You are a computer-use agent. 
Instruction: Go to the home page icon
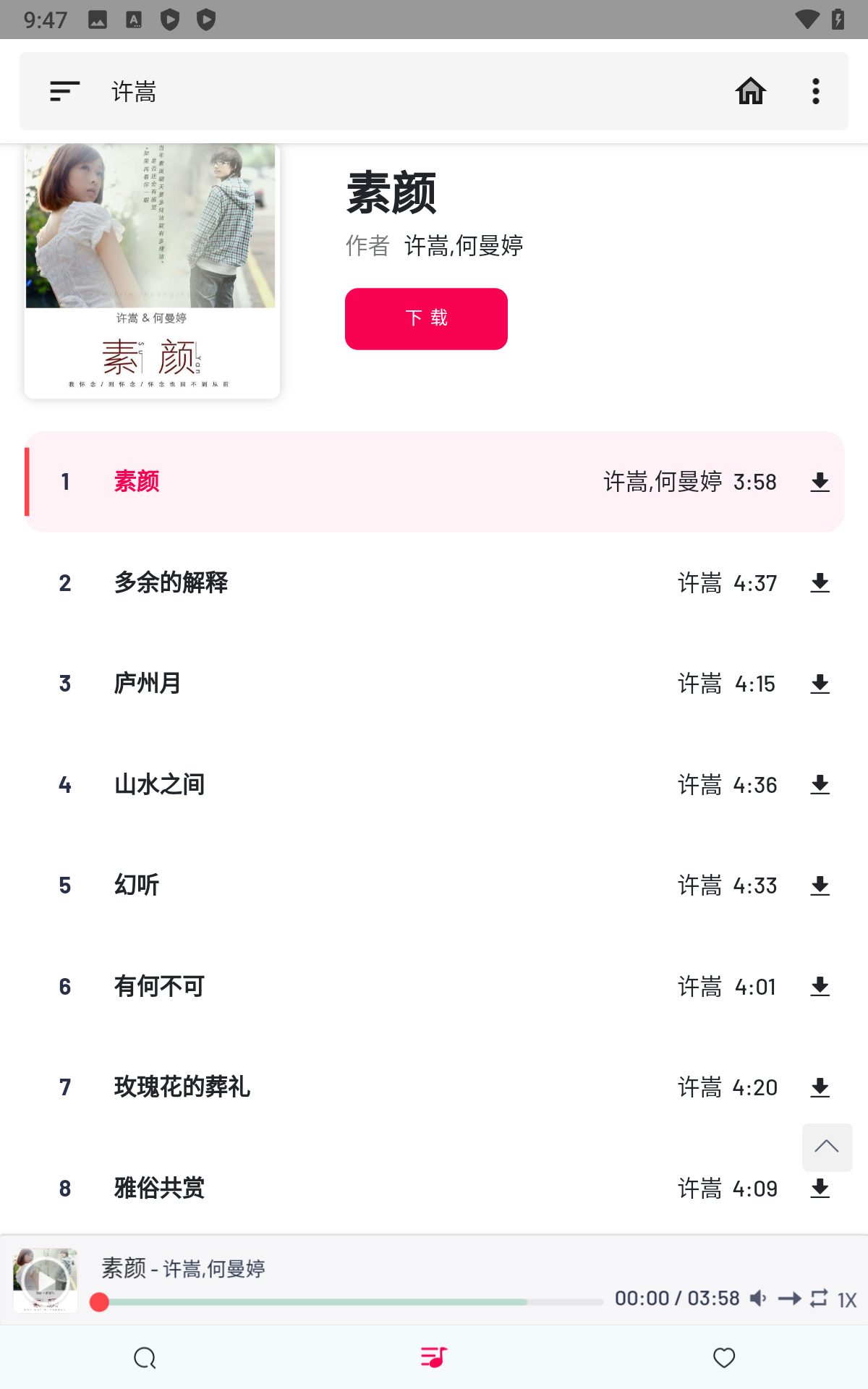point(750,91)
